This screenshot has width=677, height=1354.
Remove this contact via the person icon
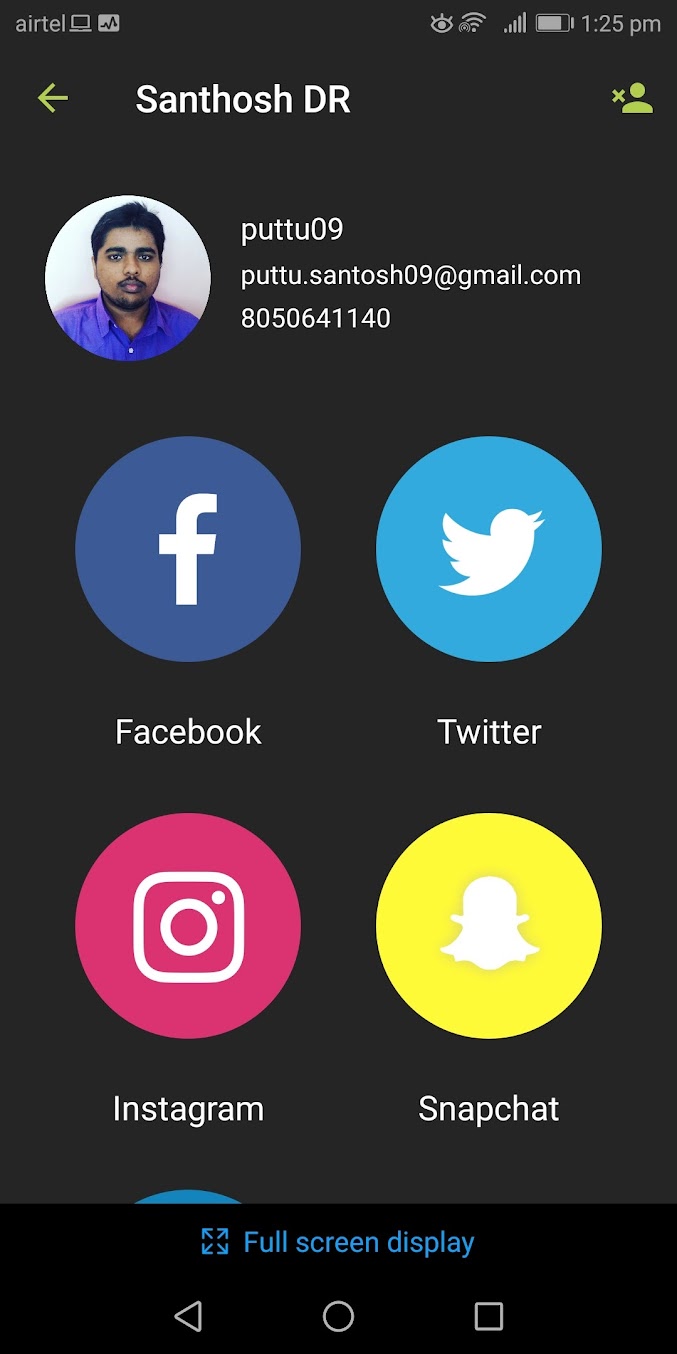click(632, 98)
